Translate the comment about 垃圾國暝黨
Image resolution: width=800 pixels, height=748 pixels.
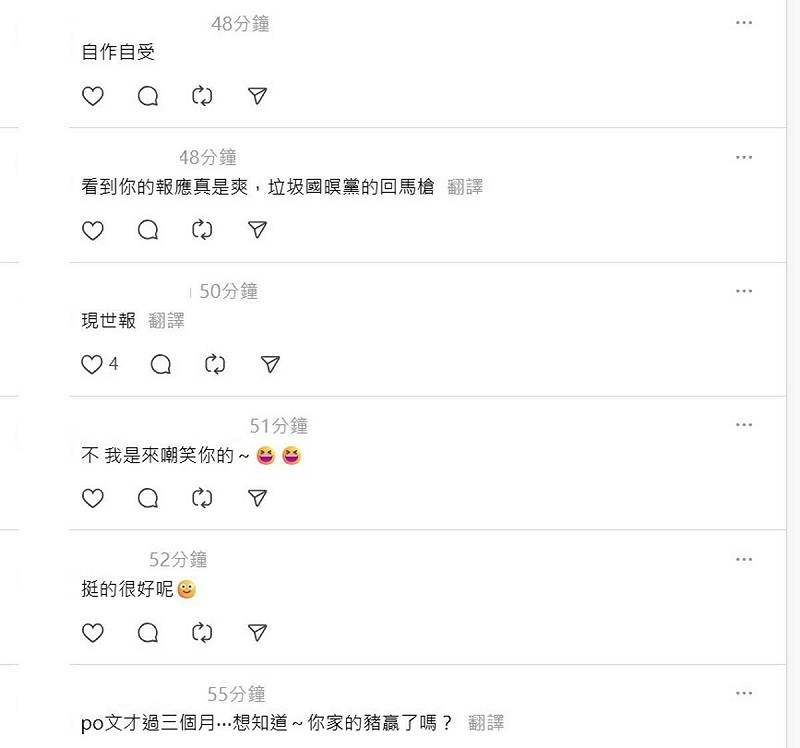465,187
